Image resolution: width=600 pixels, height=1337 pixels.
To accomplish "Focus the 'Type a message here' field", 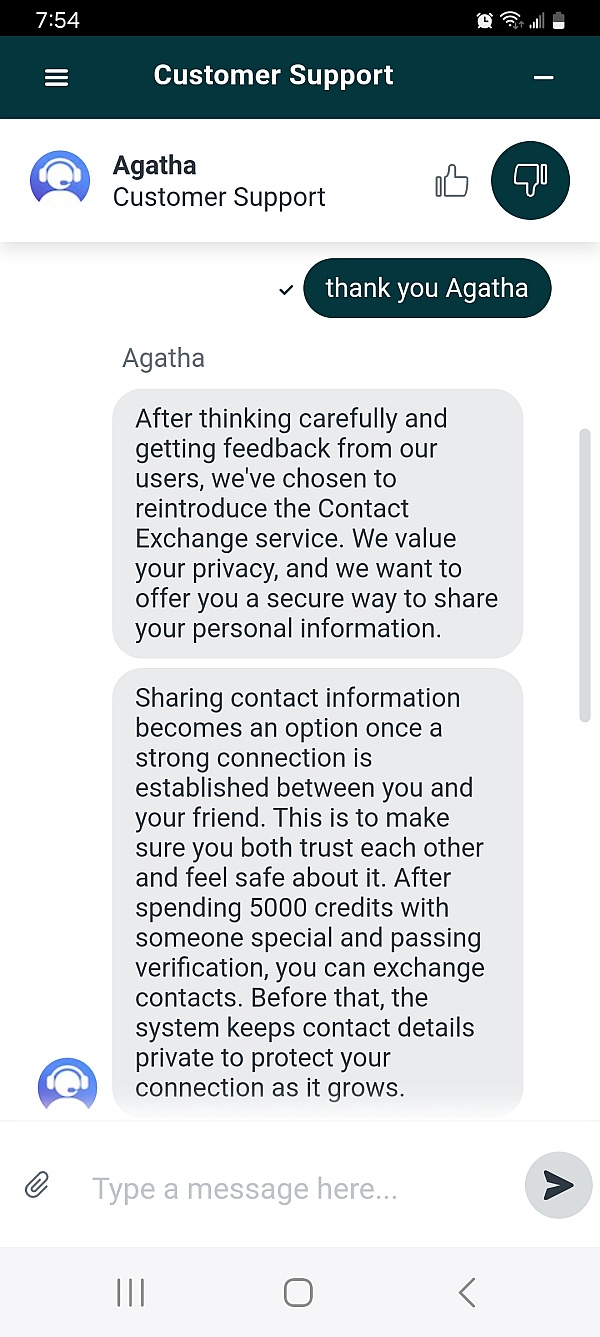I will click(290, 1188).
